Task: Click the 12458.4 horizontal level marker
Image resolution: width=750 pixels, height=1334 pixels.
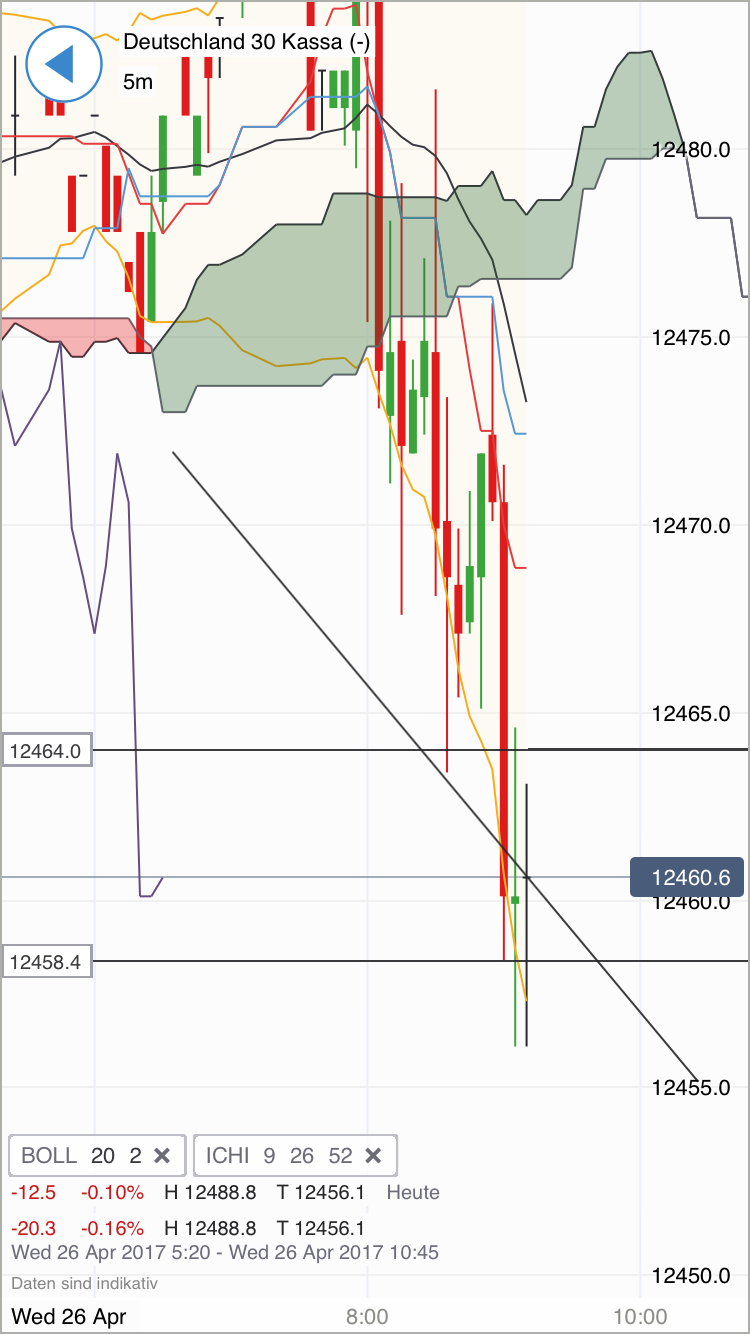Action: click(x=48, y=960)
